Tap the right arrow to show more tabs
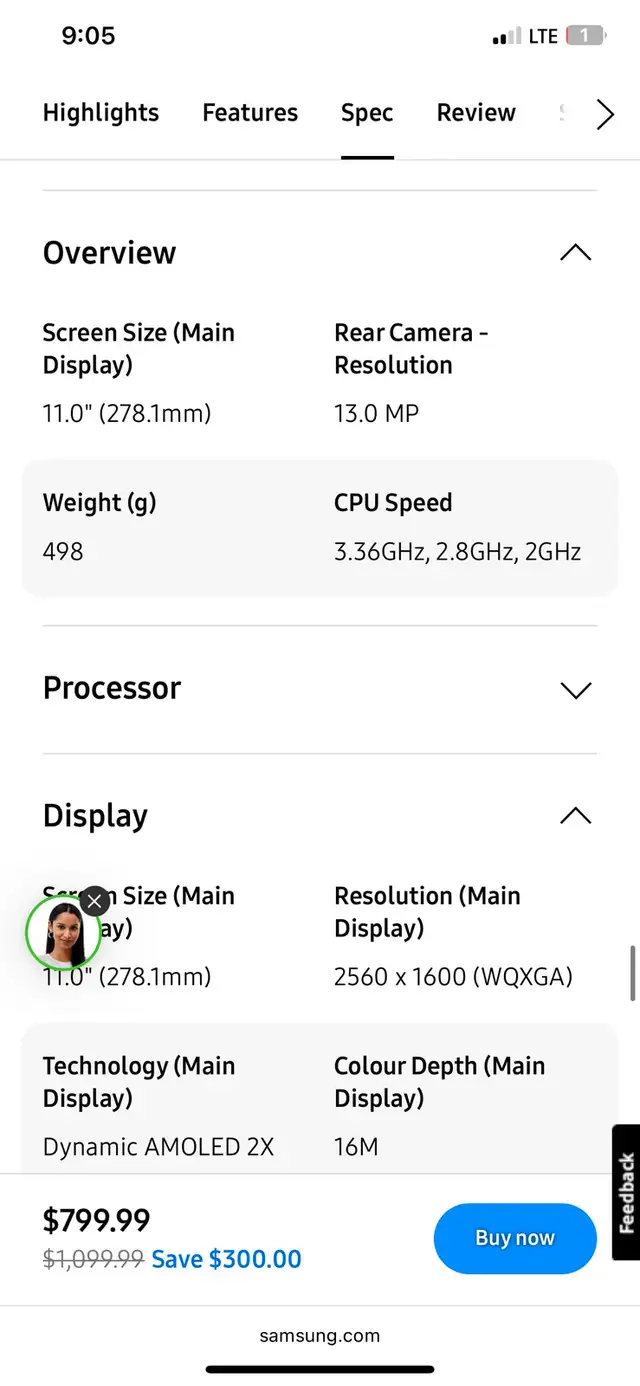Viewport: 640px width, 1386px height. pos(604,114)
